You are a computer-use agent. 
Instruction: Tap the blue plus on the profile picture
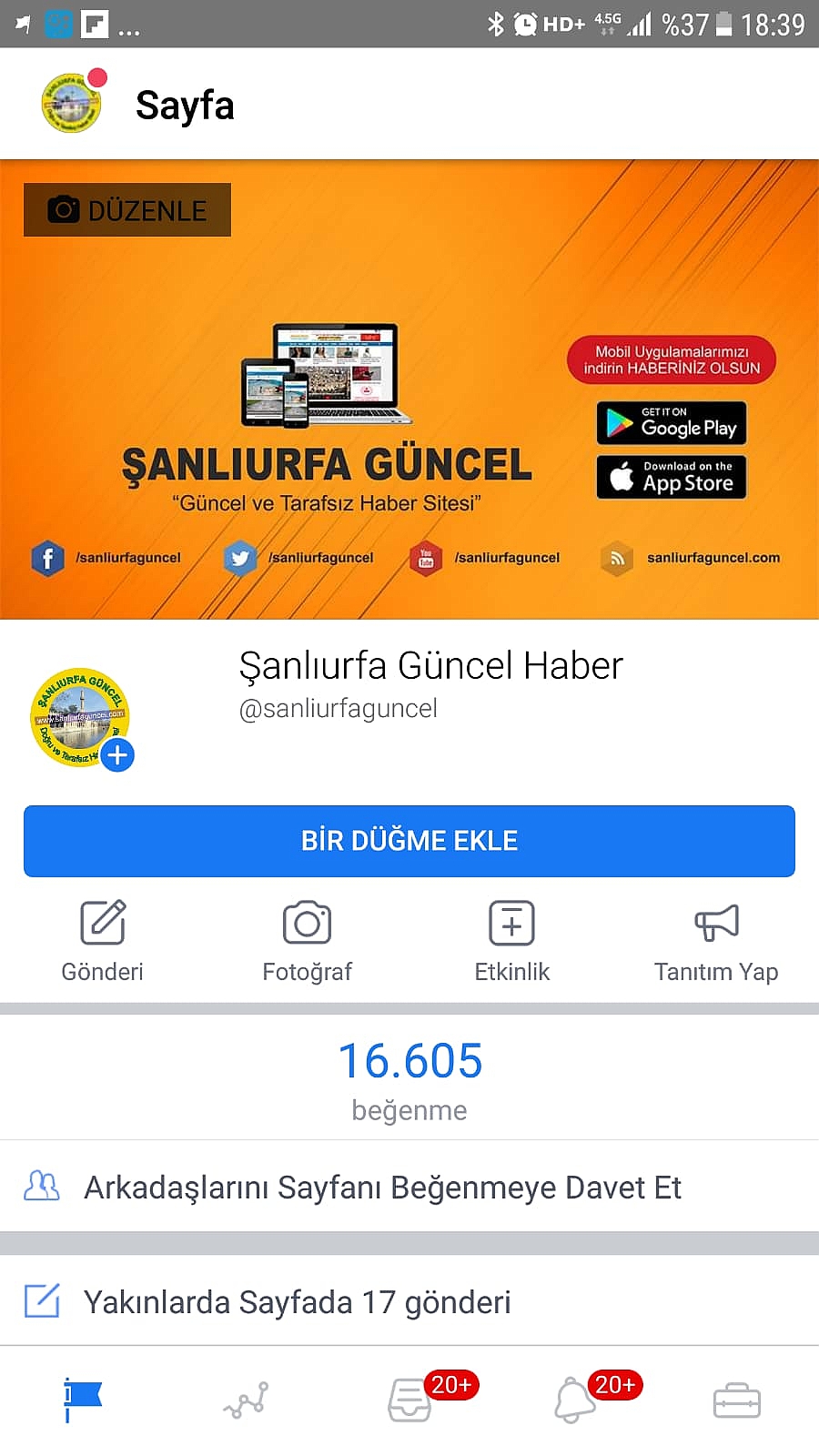[117, 755]
